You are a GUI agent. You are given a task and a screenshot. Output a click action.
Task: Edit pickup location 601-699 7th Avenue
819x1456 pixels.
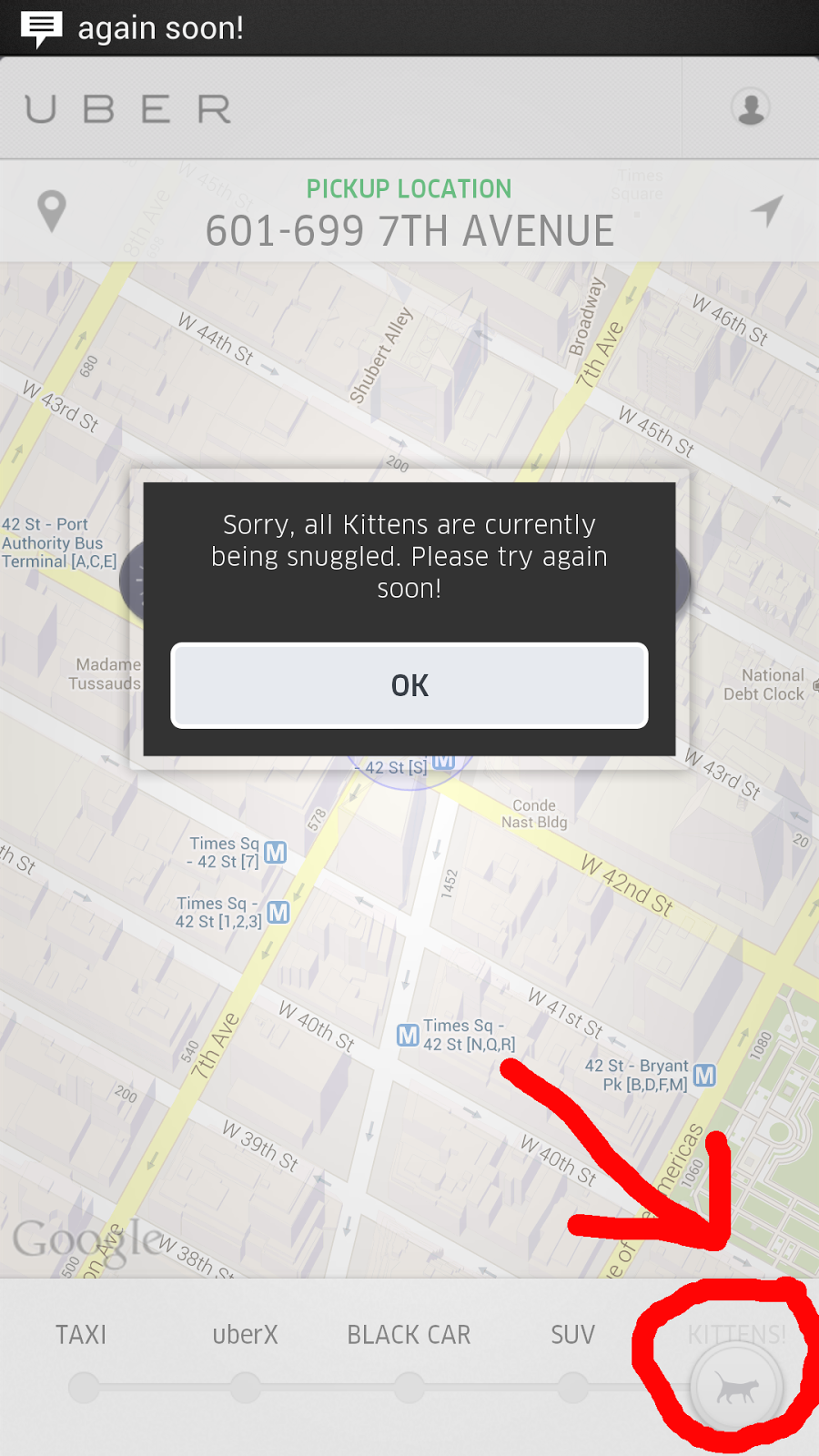click(409, 231)
